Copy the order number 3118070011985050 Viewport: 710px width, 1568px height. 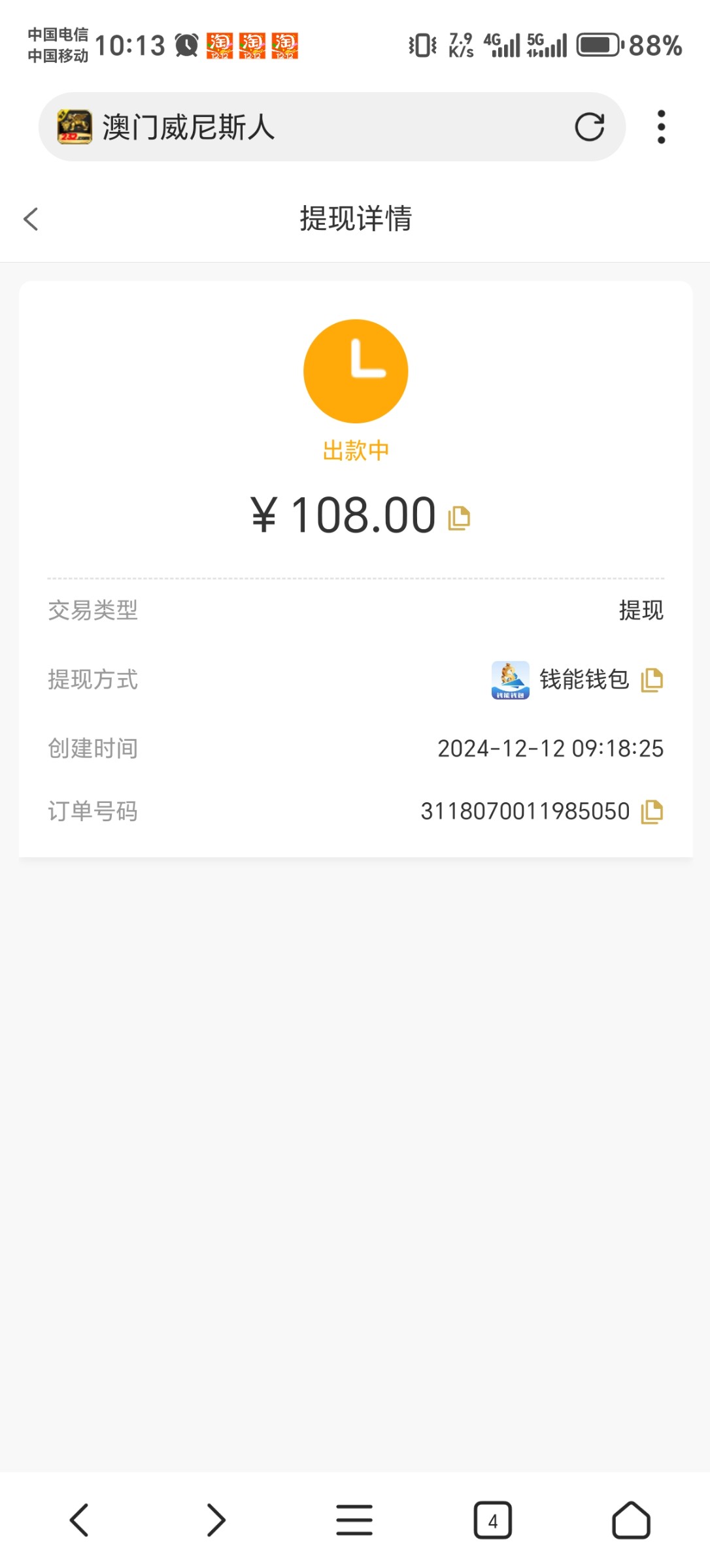click(652, 811)
